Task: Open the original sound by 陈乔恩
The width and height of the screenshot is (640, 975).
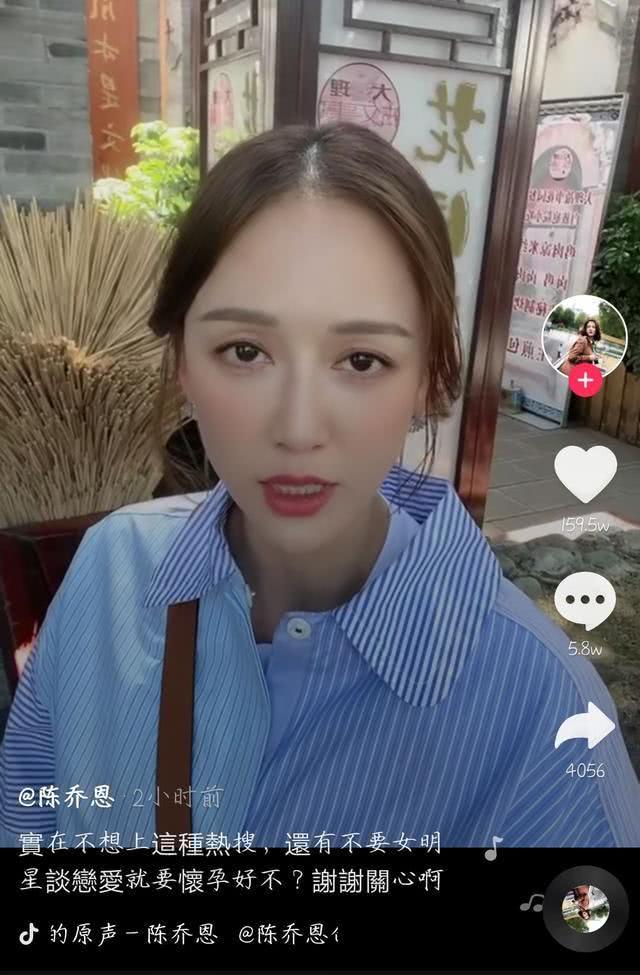Action: [180, 935]
